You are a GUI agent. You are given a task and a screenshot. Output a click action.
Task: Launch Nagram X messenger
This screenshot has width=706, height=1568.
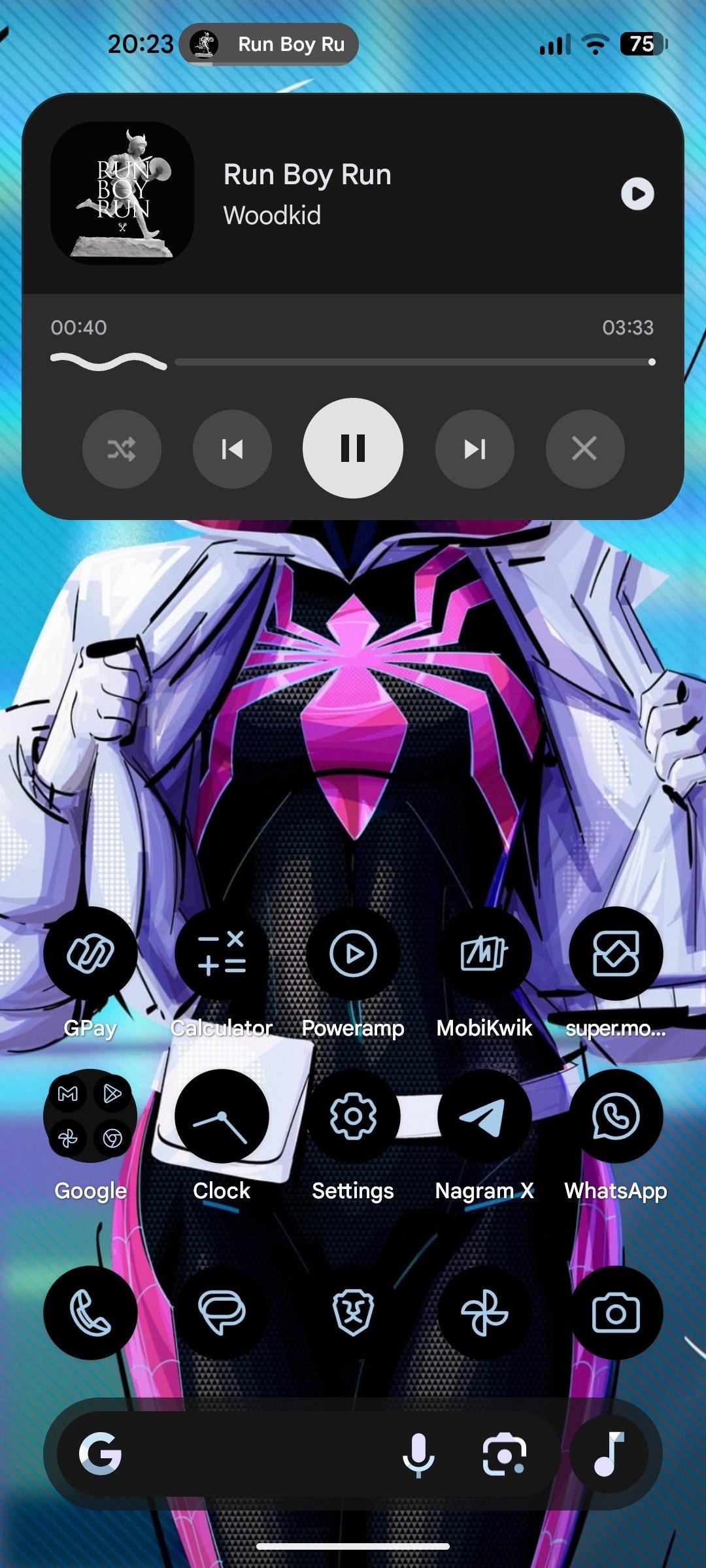(x=484, y=1116)
